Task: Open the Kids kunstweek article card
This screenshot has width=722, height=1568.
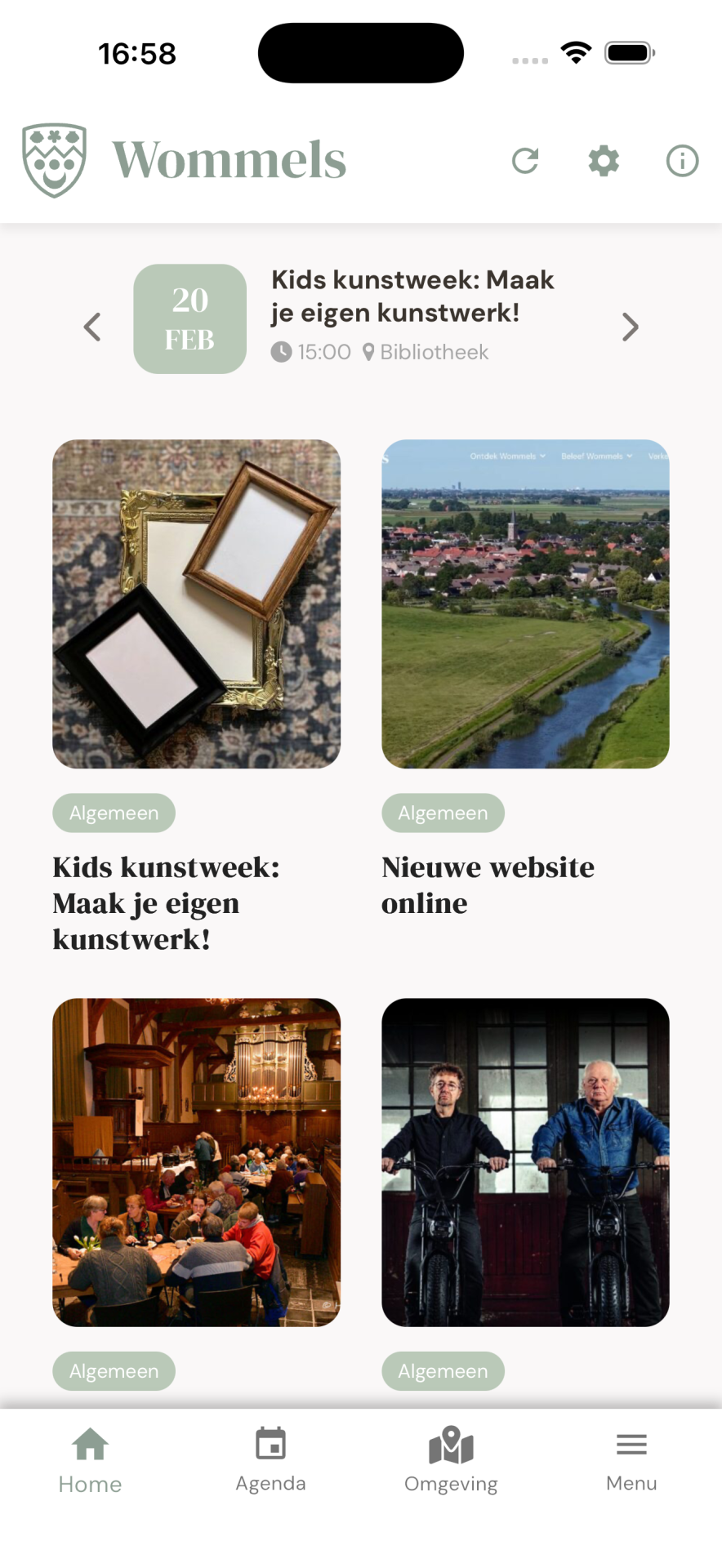Action: (x=196, y=604)
